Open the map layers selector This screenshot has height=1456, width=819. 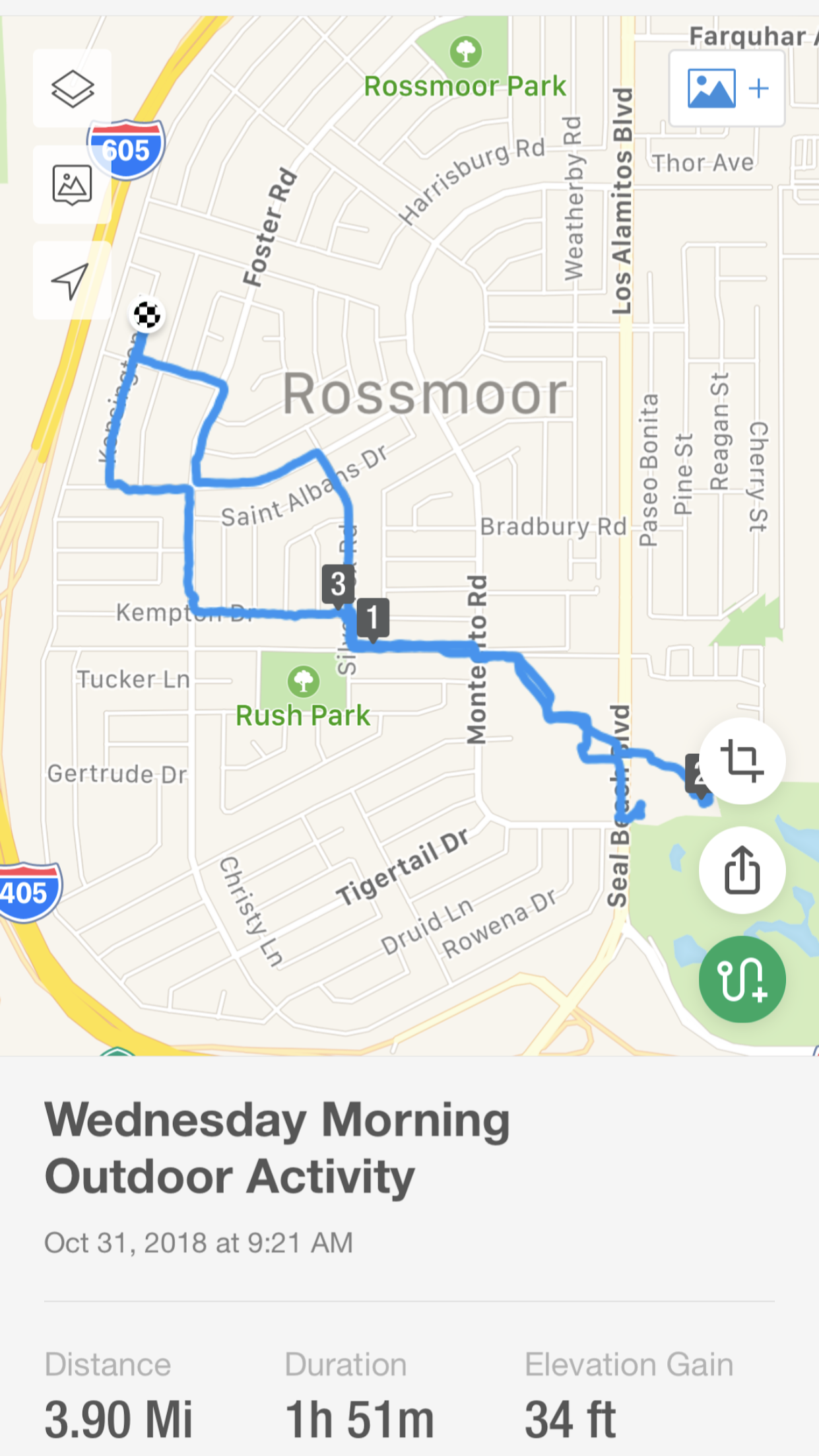pyautogui.click(x=72, y=88)
